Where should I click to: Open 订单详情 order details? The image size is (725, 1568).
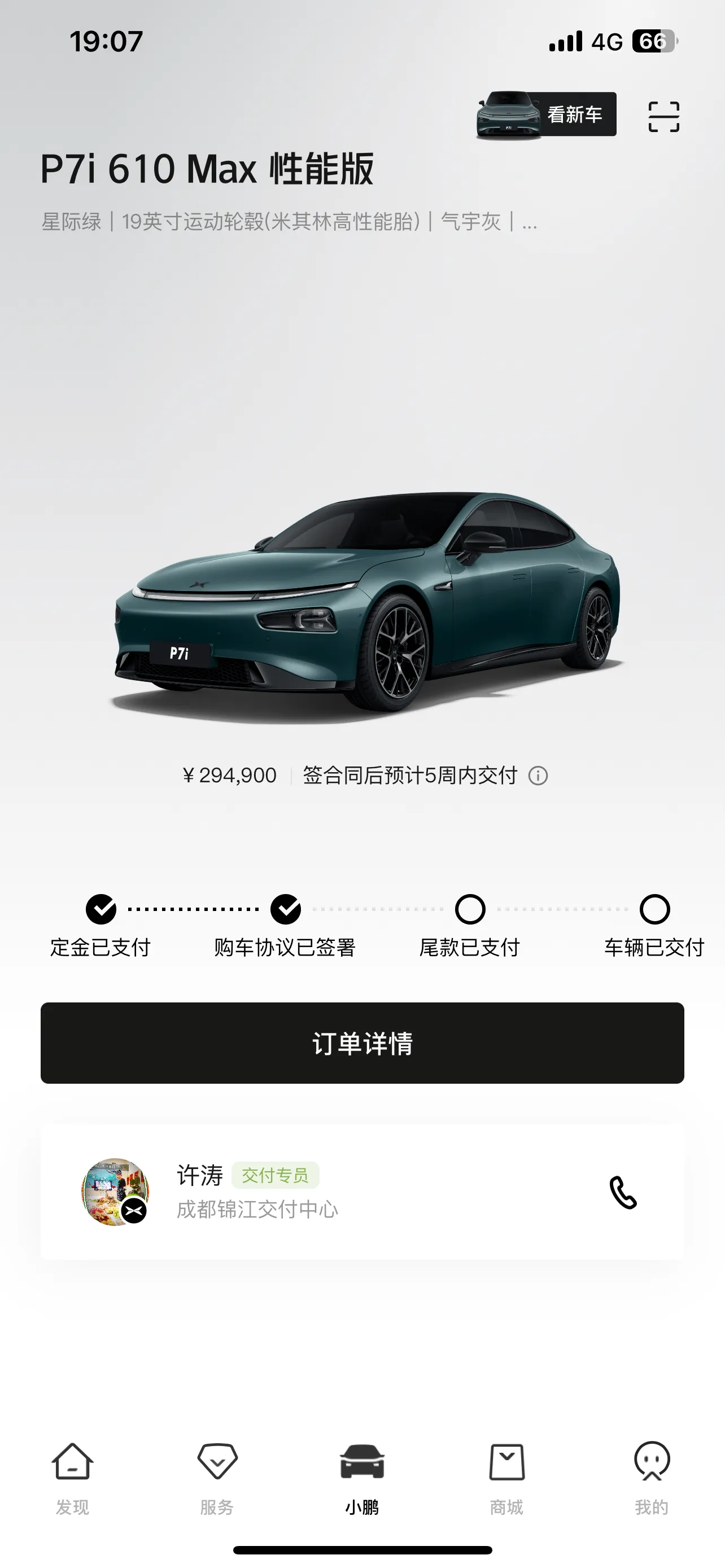click(x=362, y=1043)
